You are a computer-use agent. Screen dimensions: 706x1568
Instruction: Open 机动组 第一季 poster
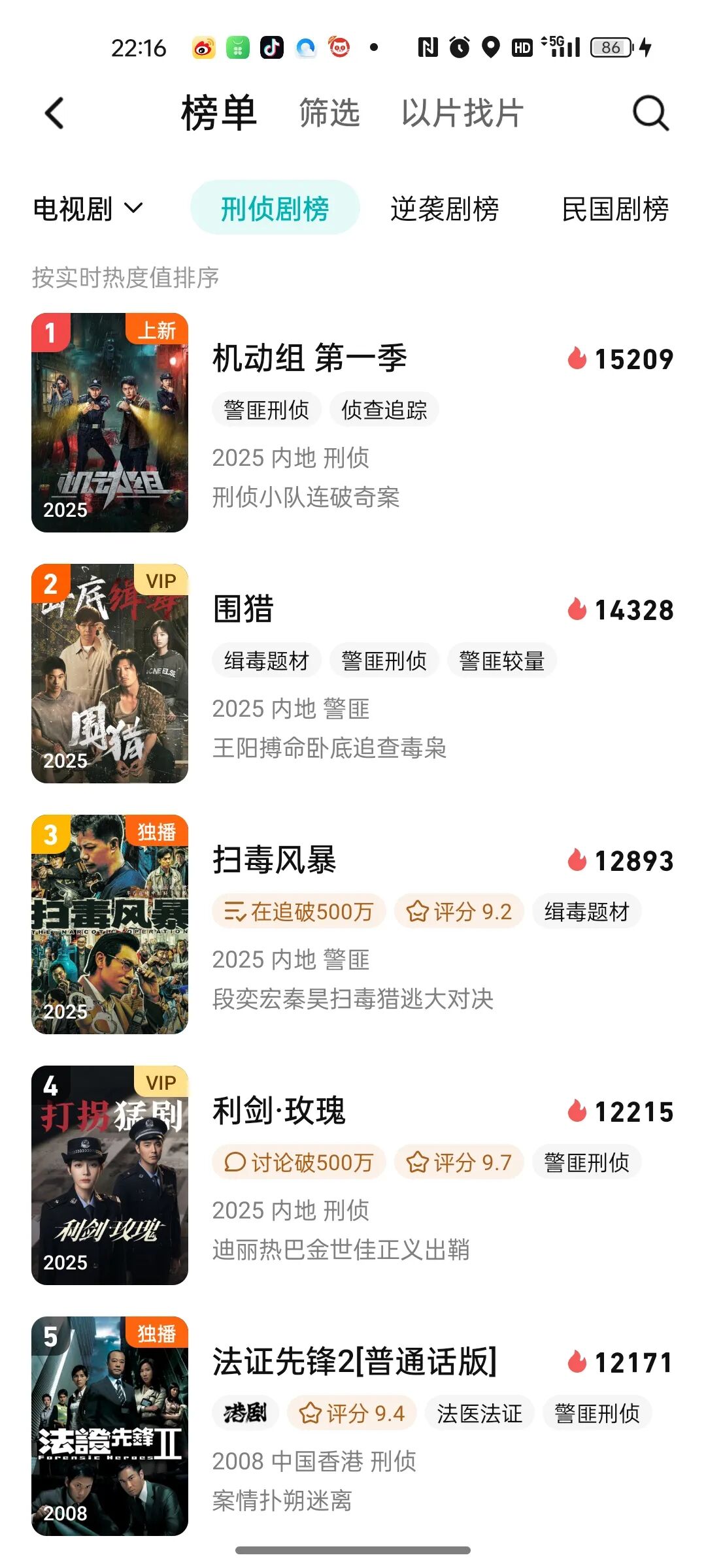tap(110, 423)
